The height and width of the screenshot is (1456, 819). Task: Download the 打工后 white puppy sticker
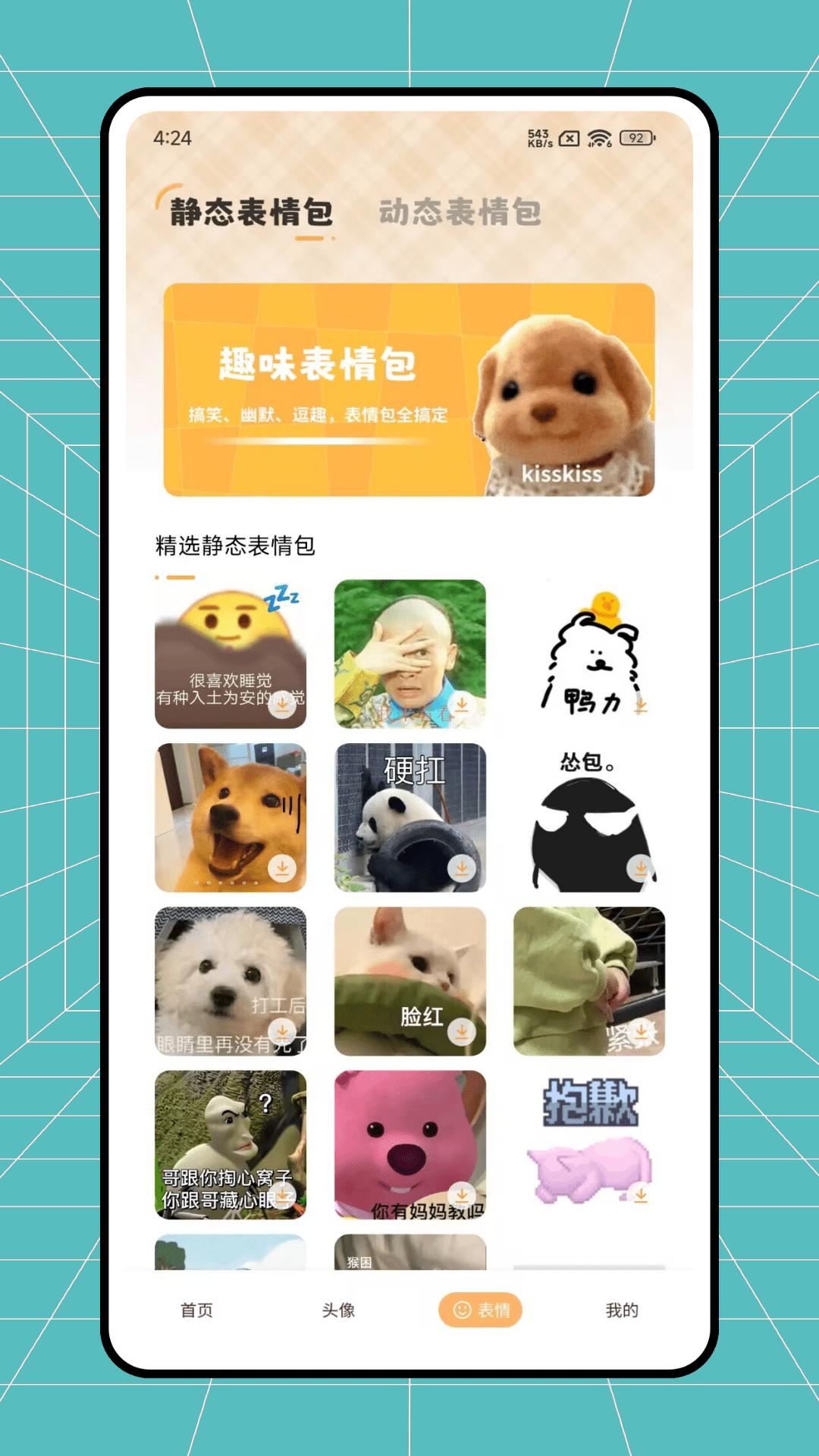[282, 1031]
